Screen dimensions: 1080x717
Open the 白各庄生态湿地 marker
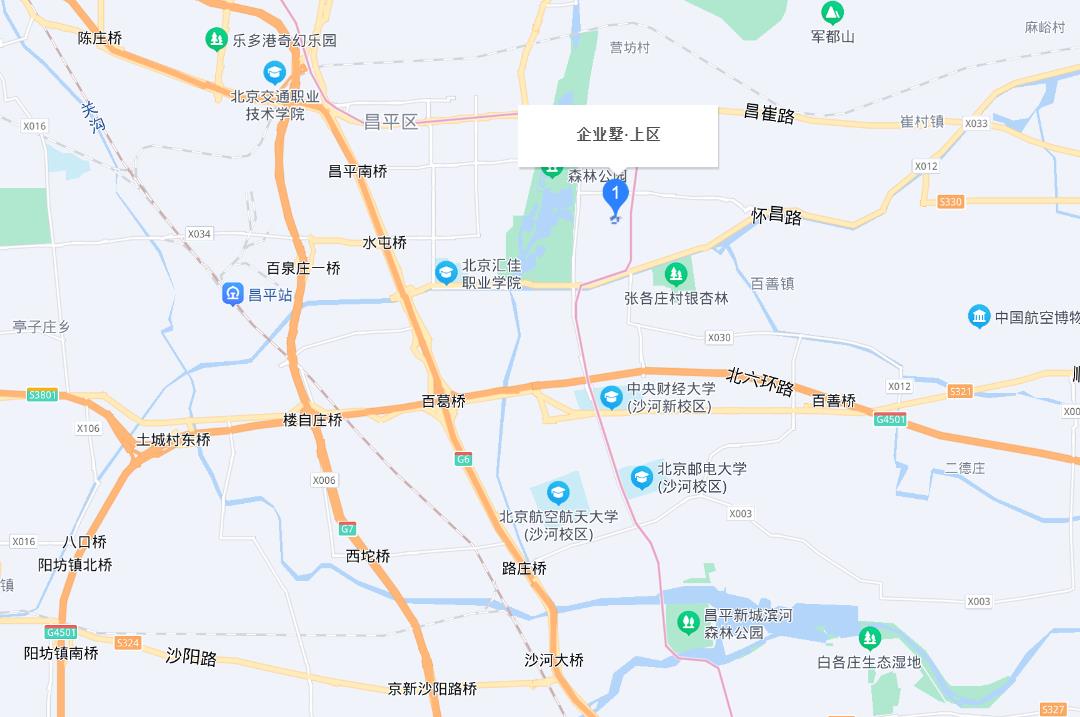pyautogui.click(x=870, y=637)
